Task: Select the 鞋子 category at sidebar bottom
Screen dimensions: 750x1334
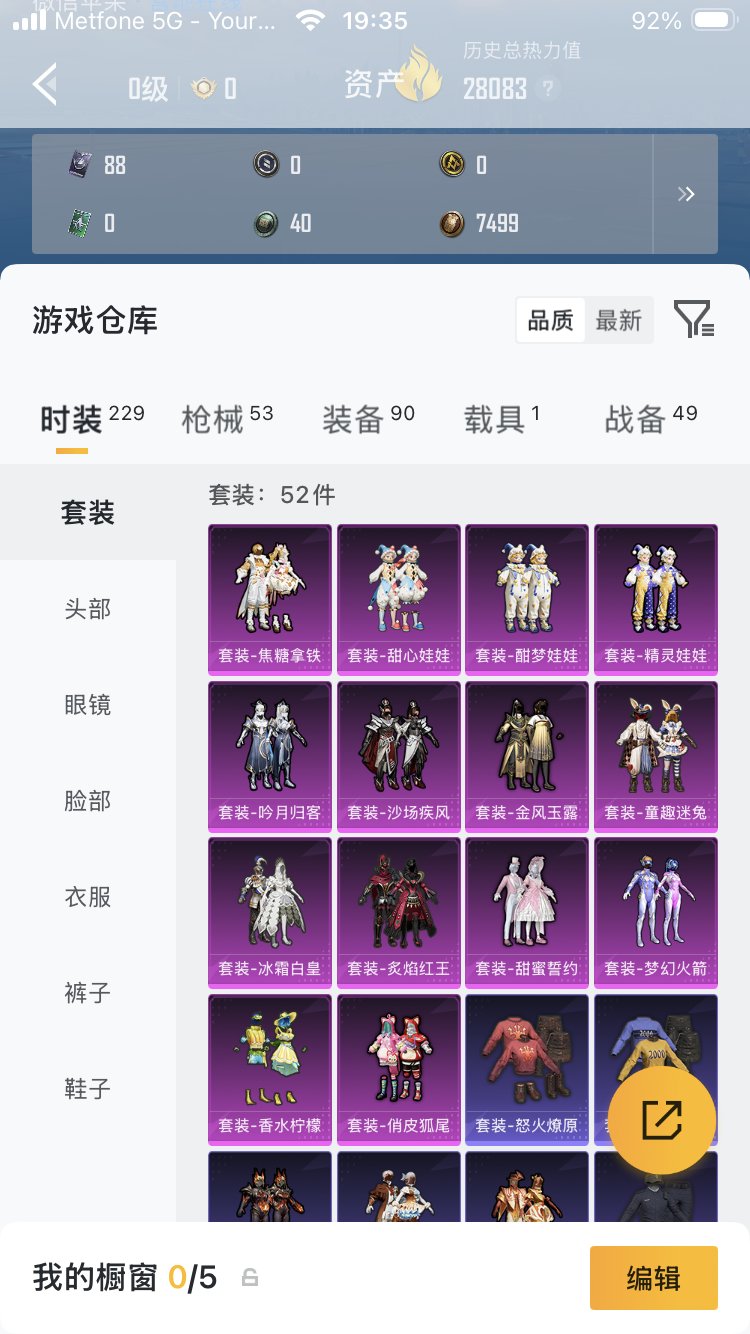Action: tap(87, 1089)
